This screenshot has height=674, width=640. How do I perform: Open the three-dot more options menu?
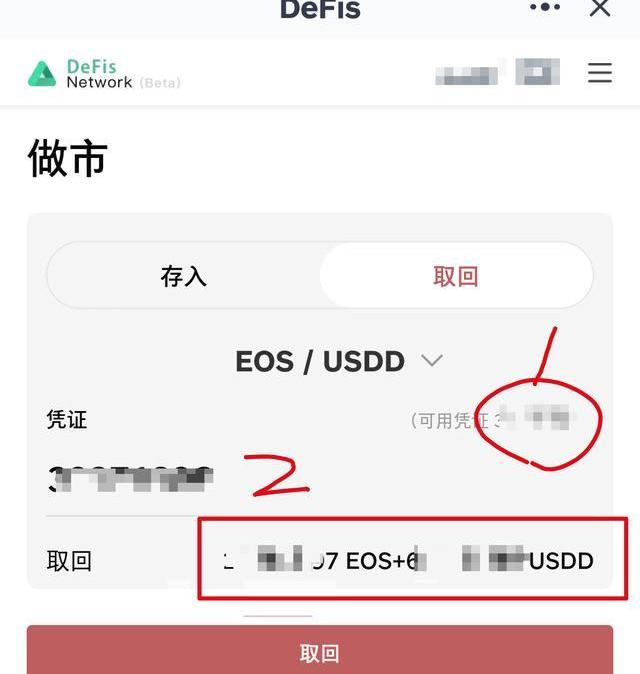coord(545,8)
